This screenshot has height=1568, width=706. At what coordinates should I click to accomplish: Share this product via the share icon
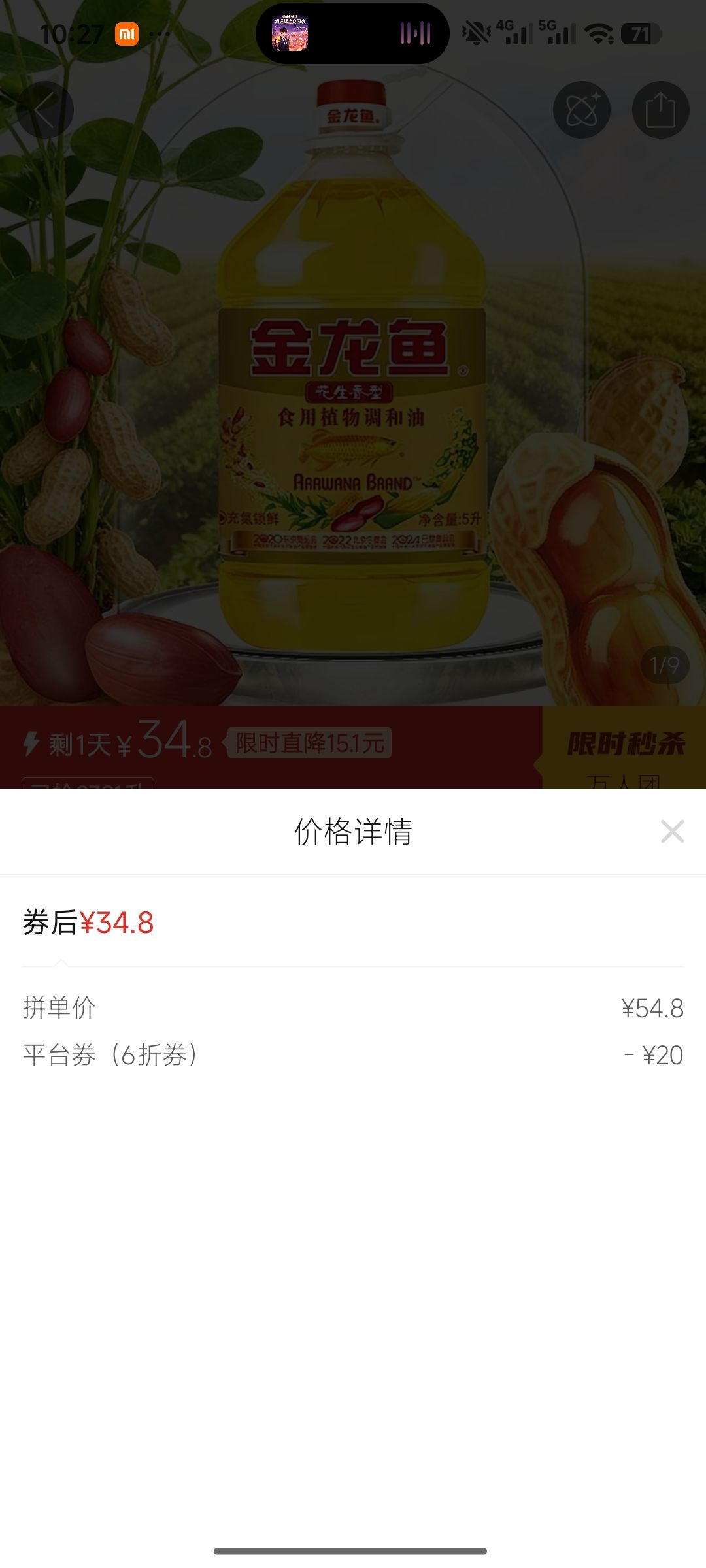coord(660,110)
